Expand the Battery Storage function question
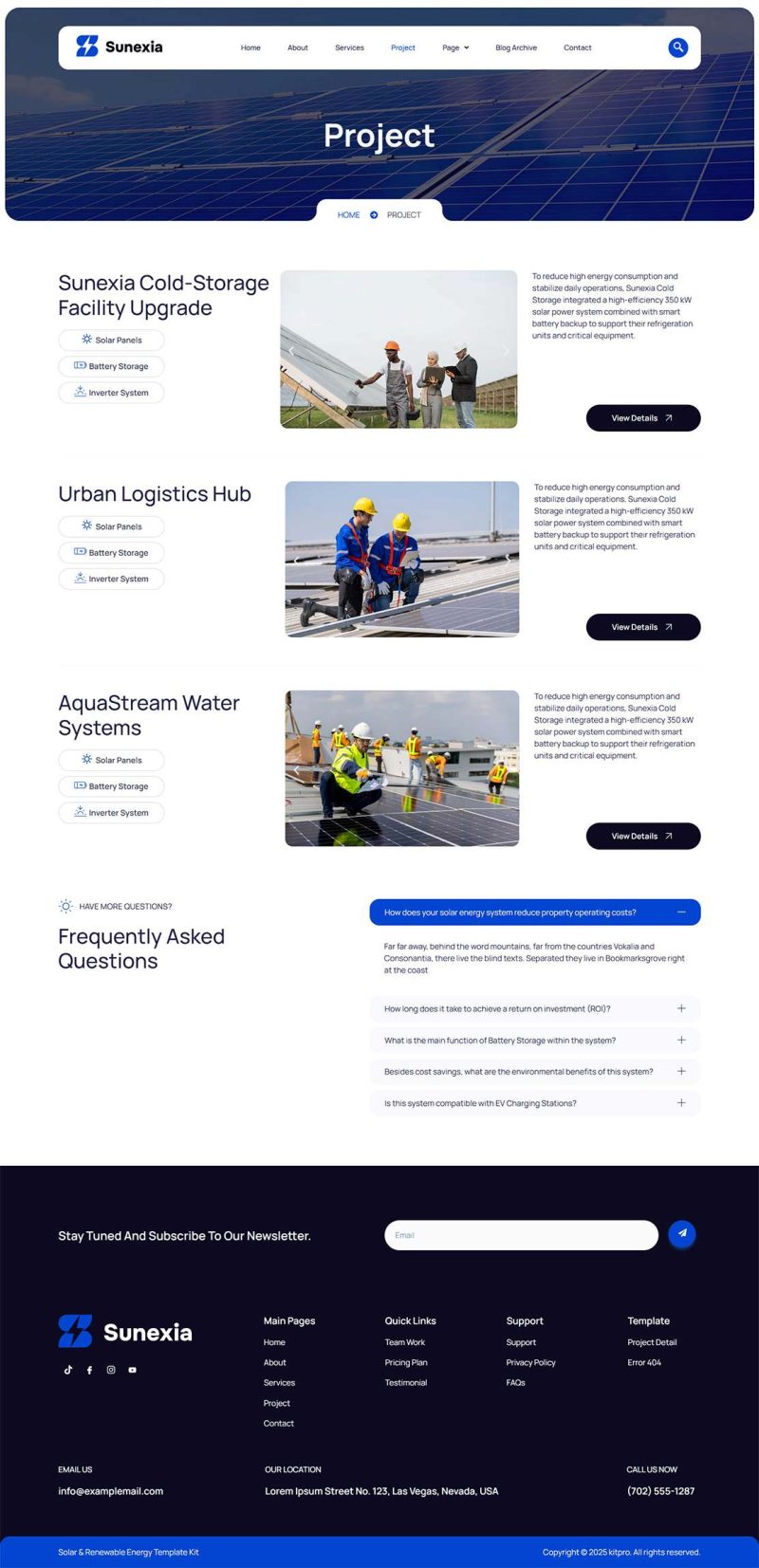759x1568 pixels. coord(681,1041)
